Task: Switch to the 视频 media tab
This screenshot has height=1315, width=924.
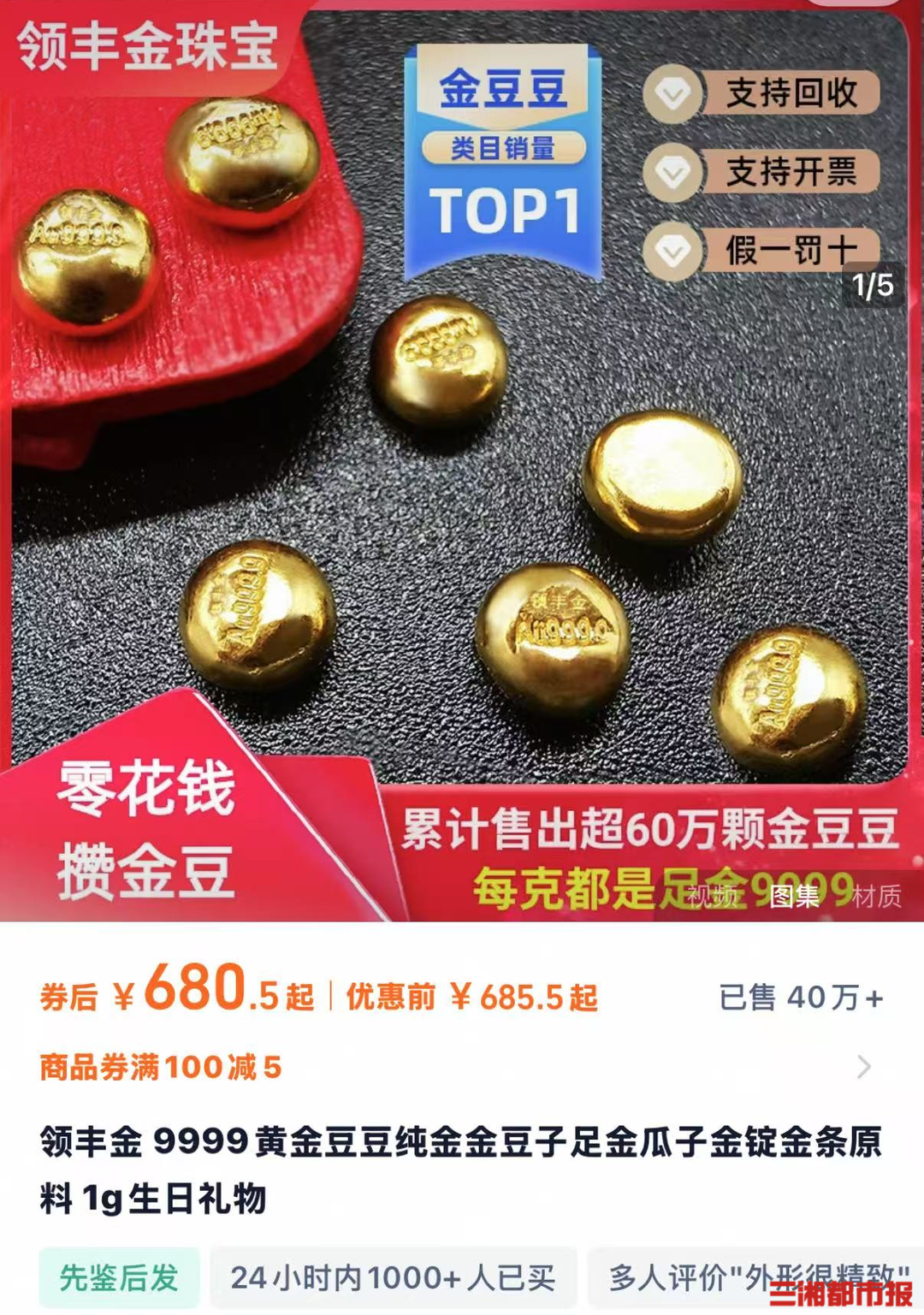Action: click(x=713, y=896)
